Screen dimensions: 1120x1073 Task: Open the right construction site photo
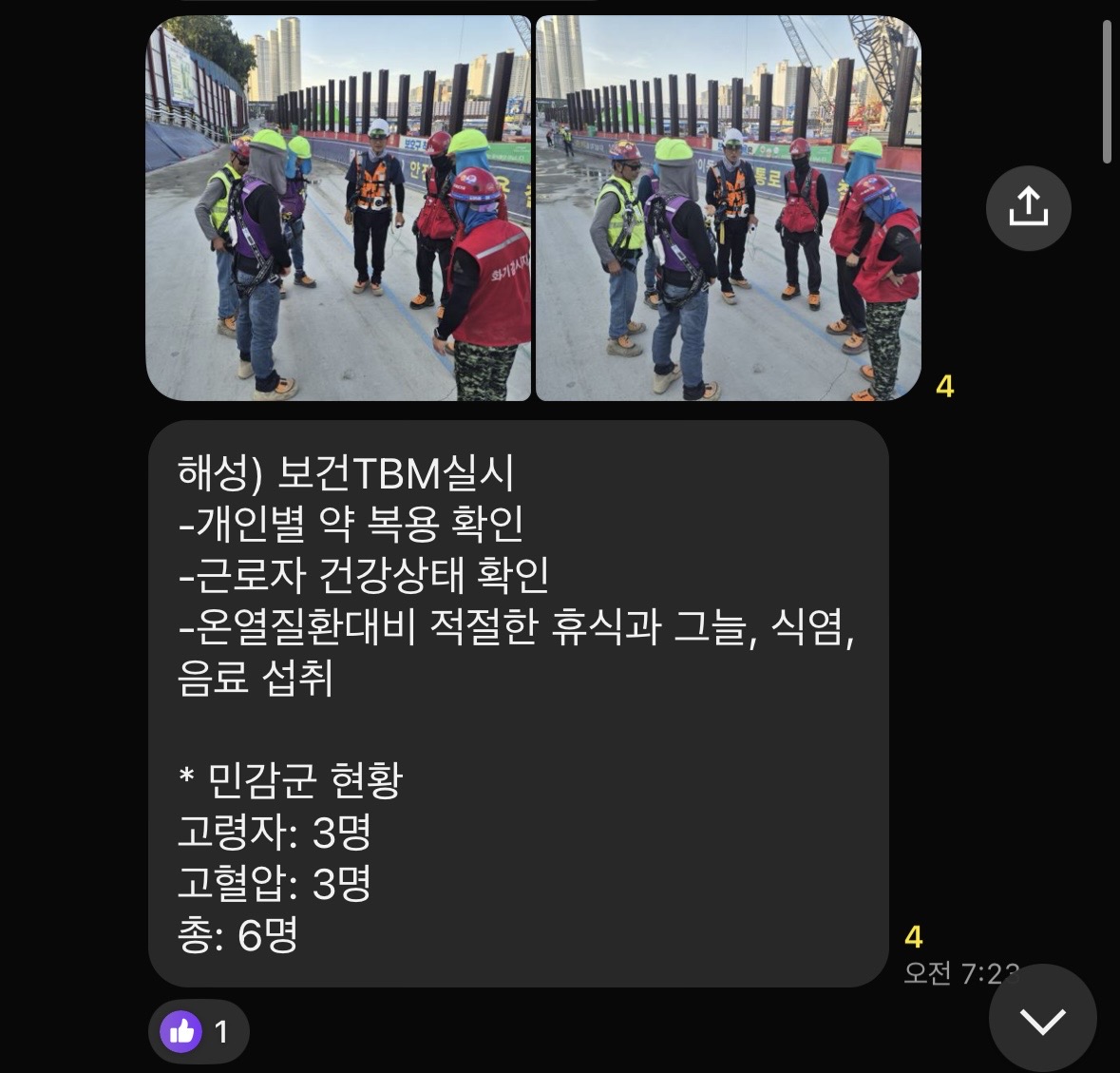click(729, 208)
